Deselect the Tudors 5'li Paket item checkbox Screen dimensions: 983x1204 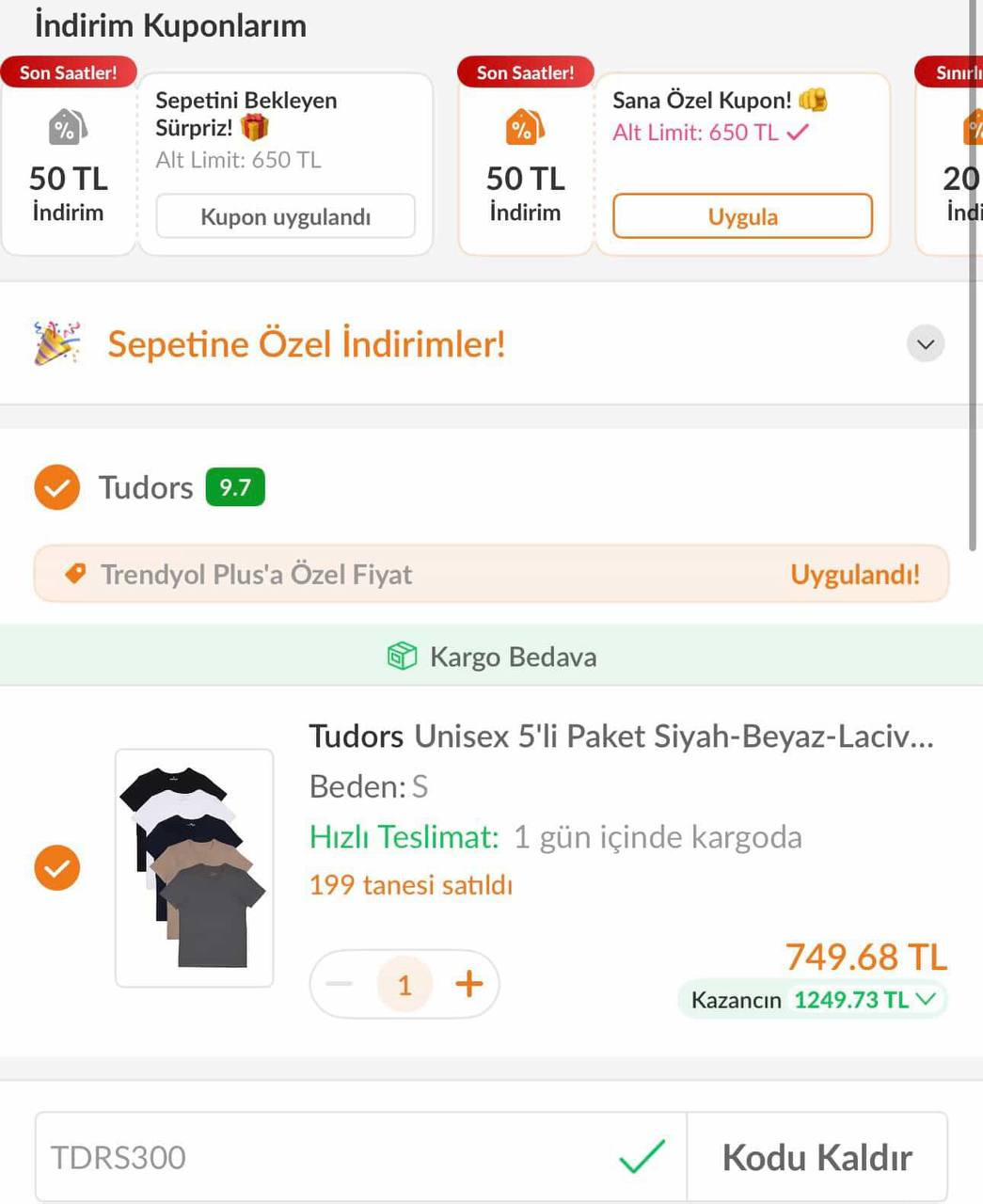(x=57, y=867)
